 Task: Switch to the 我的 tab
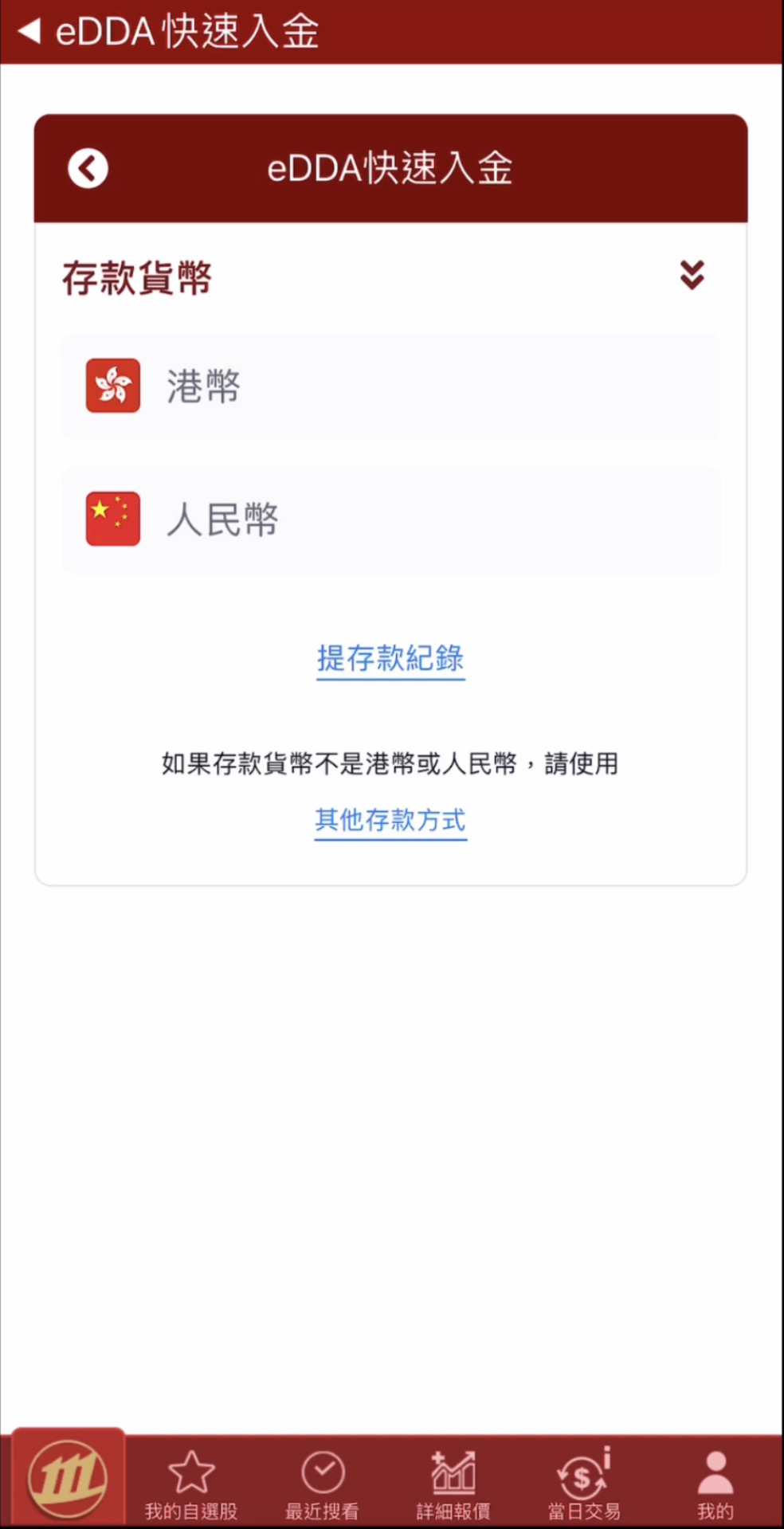pyautogui.click(x=715, y=1484)
